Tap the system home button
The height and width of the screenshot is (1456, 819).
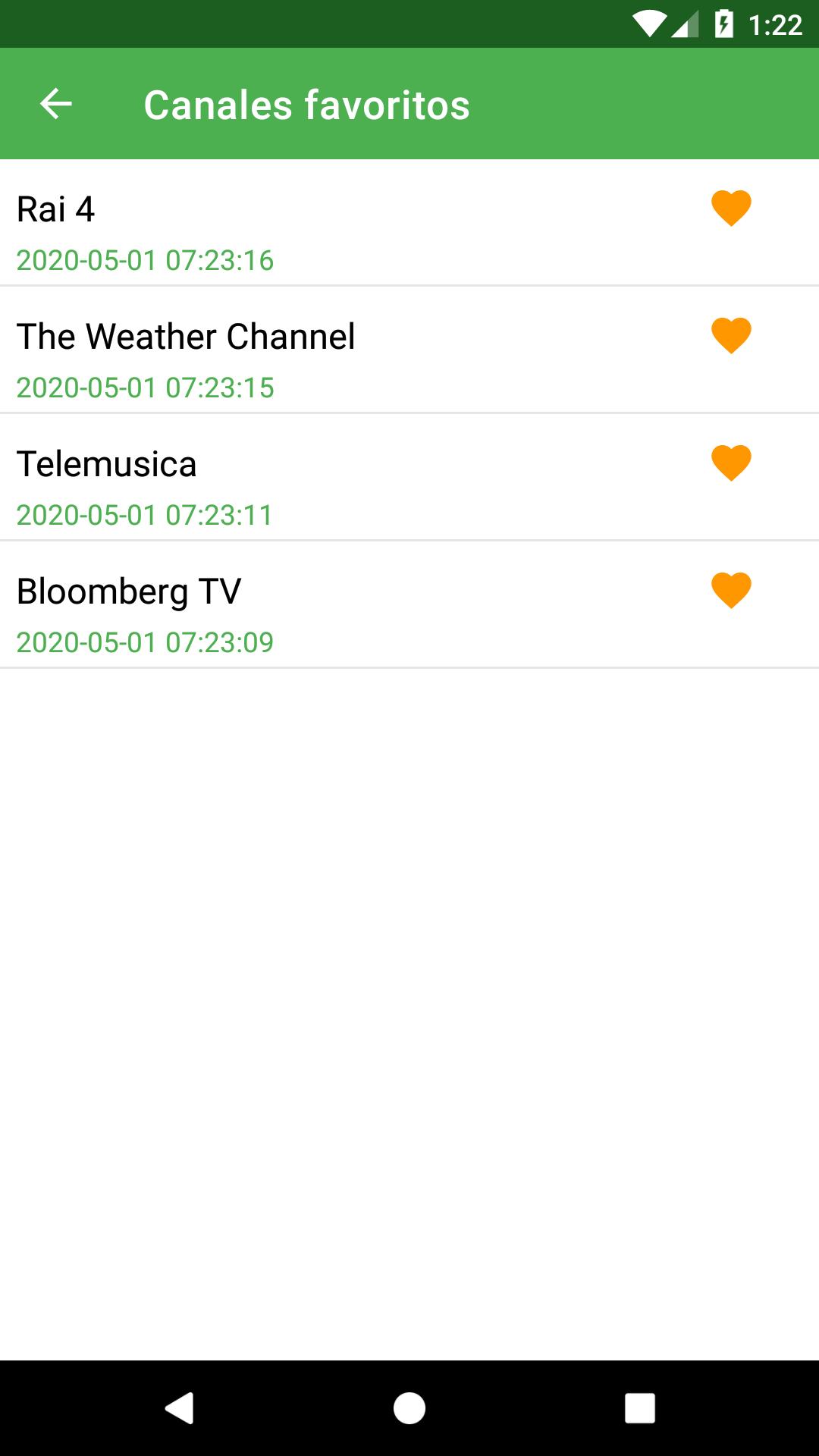[x=409, y=1408]
